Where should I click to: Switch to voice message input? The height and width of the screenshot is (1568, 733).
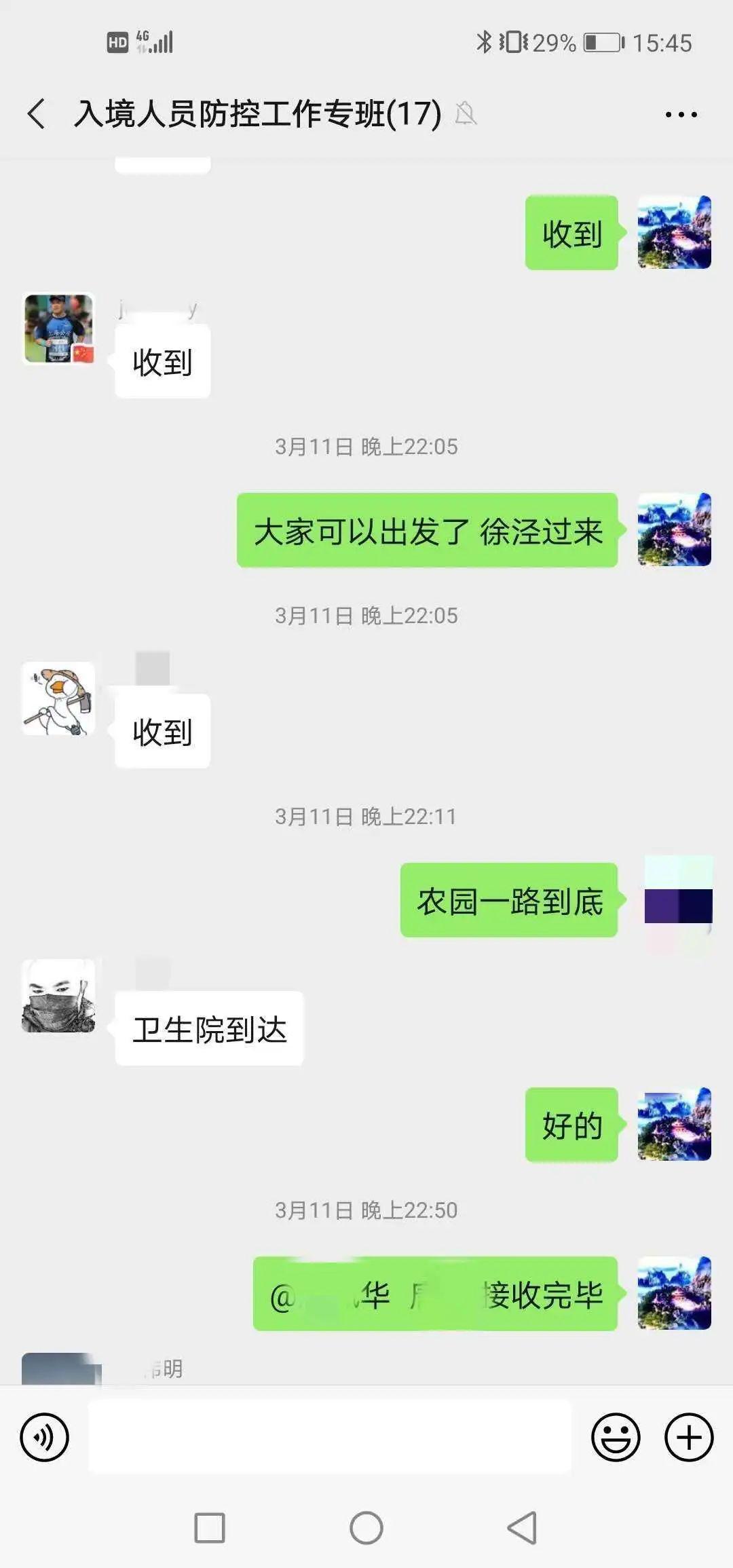[x=45, y=1437]
